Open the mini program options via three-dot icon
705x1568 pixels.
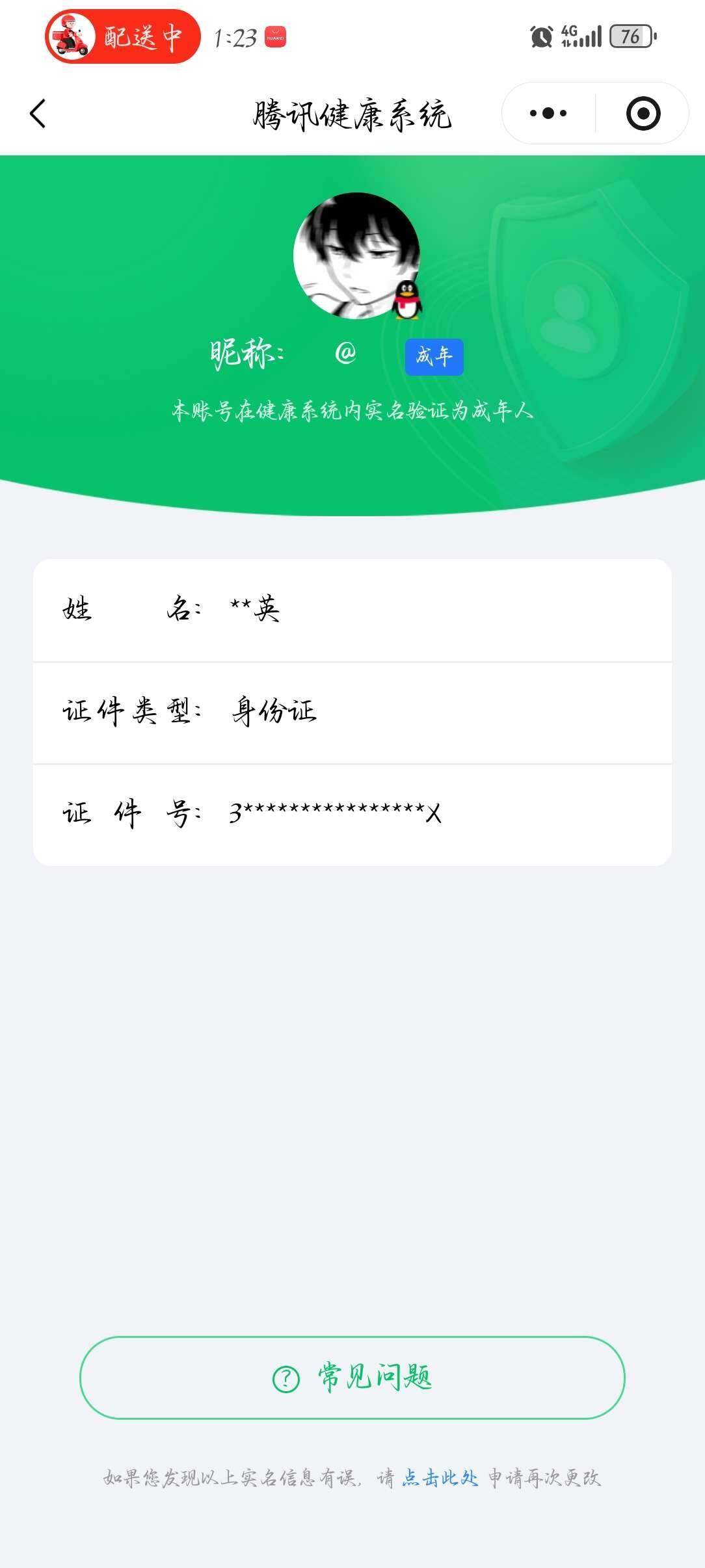click(x=548, y=113)
